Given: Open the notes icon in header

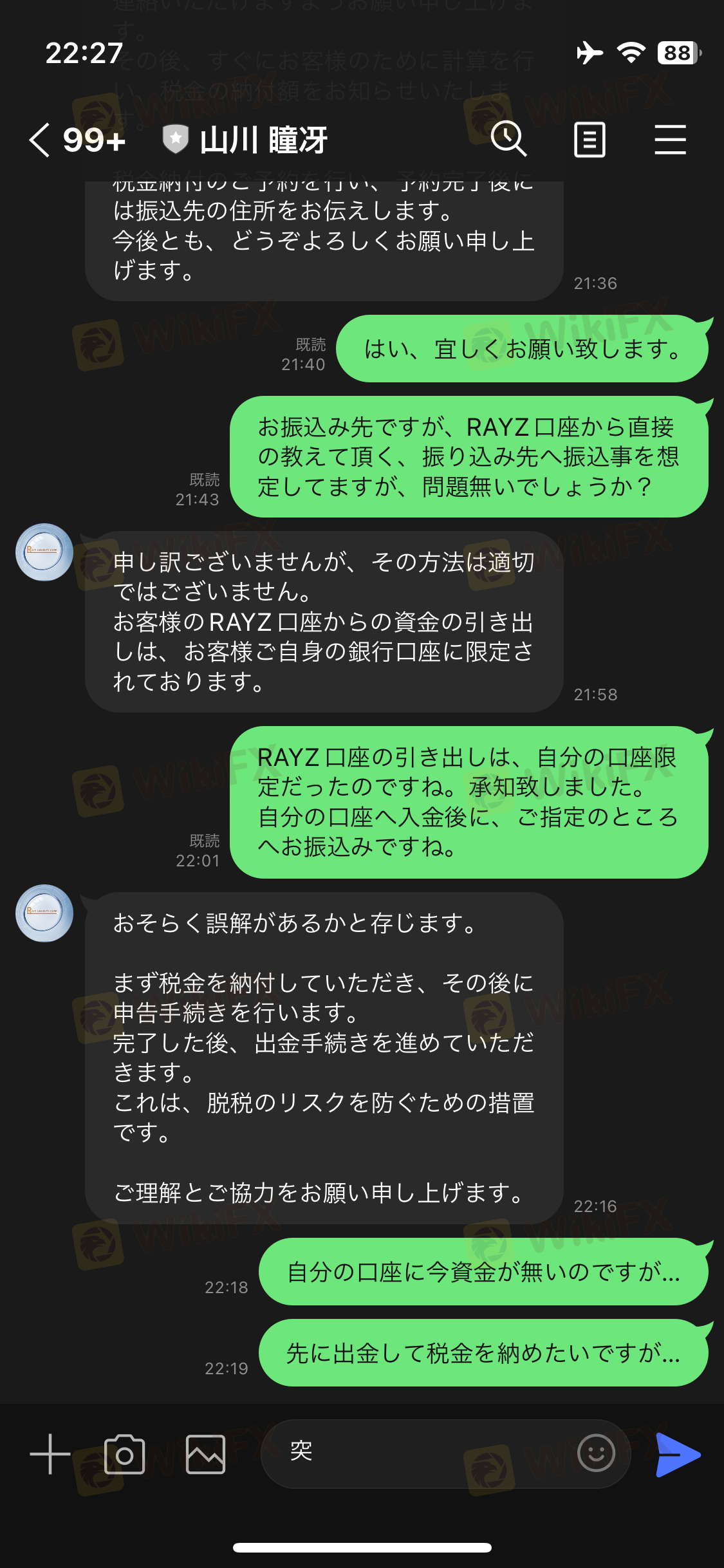Looking at the screenshot, I should (589, 140).
